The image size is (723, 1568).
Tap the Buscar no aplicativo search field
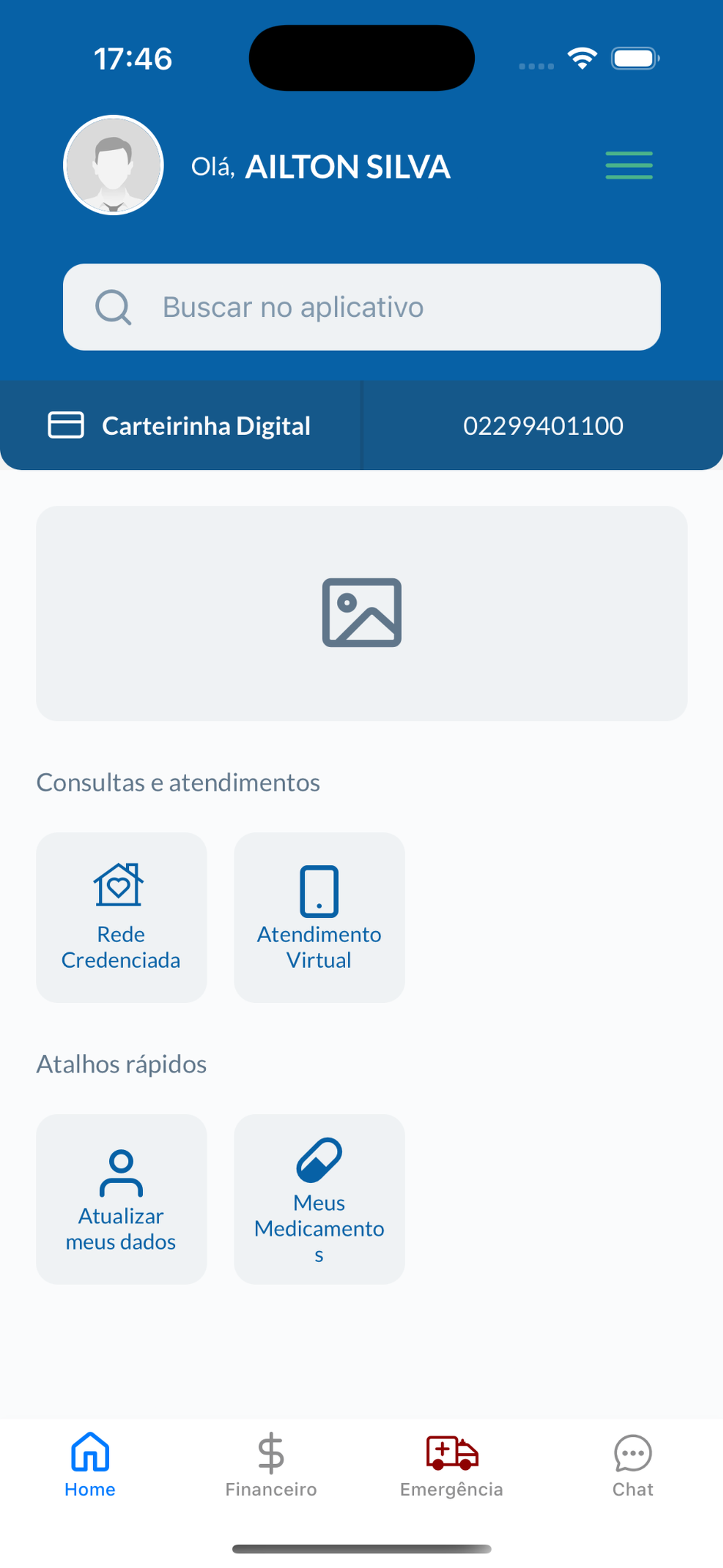[361, 307]
